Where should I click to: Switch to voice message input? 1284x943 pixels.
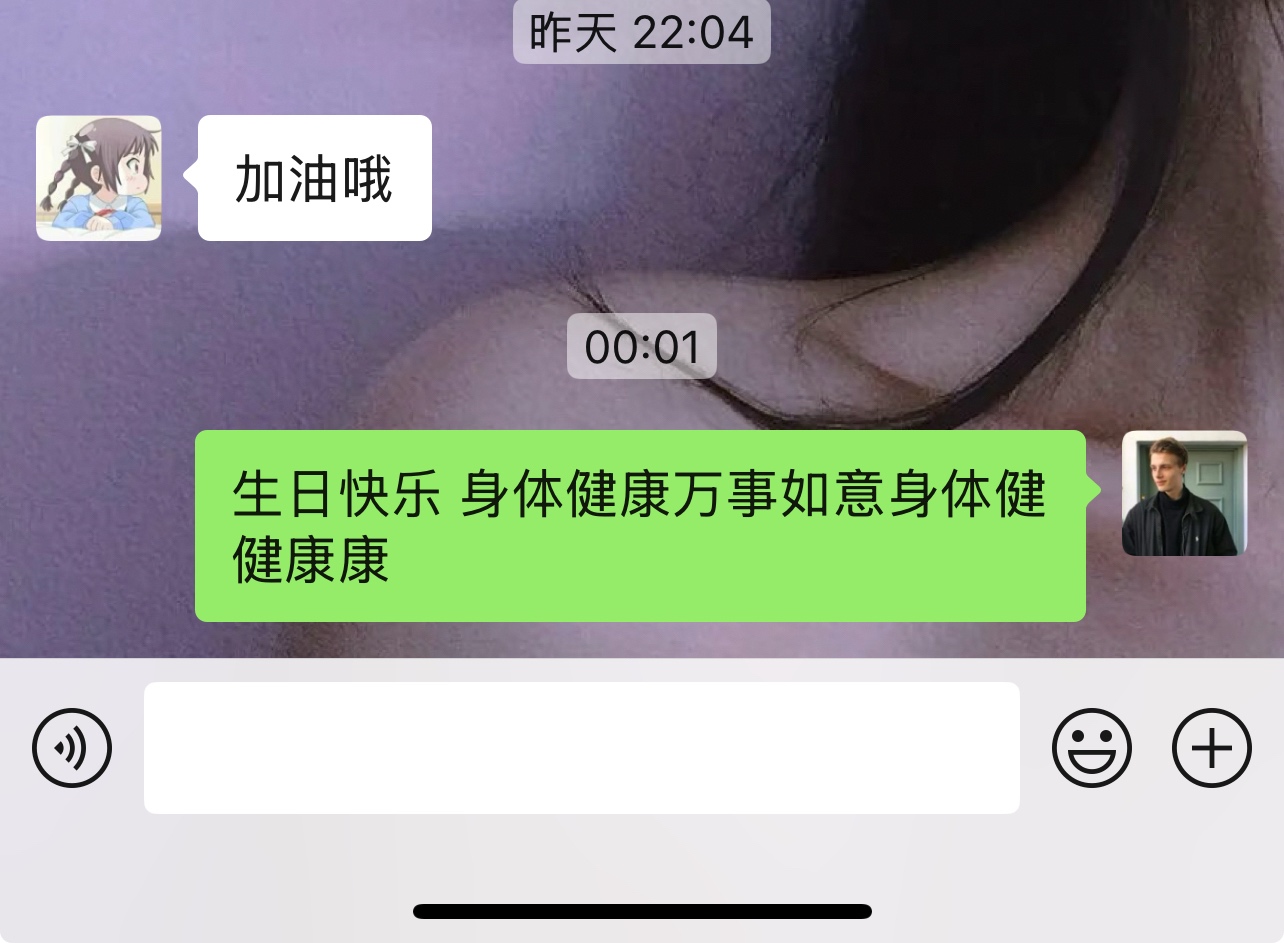click(x=72, y=748)
